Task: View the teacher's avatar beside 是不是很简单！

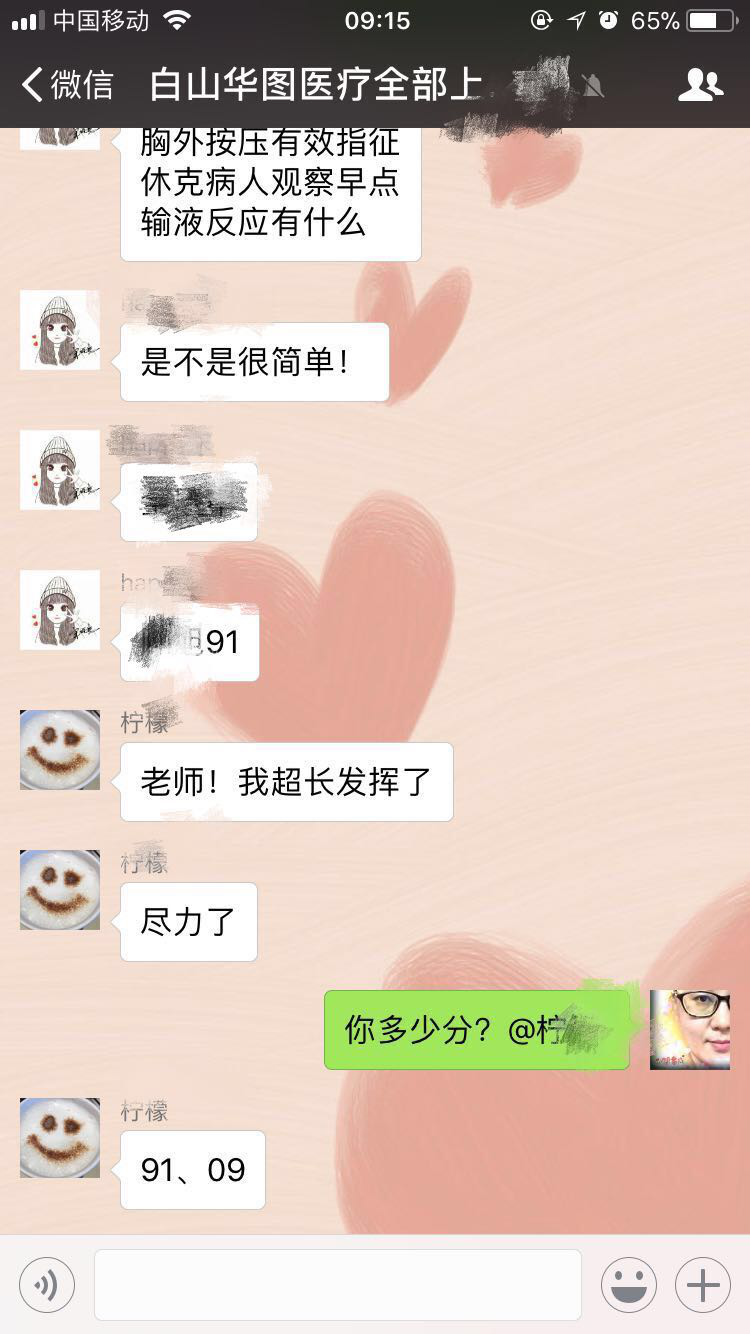Action: (60, 330)
